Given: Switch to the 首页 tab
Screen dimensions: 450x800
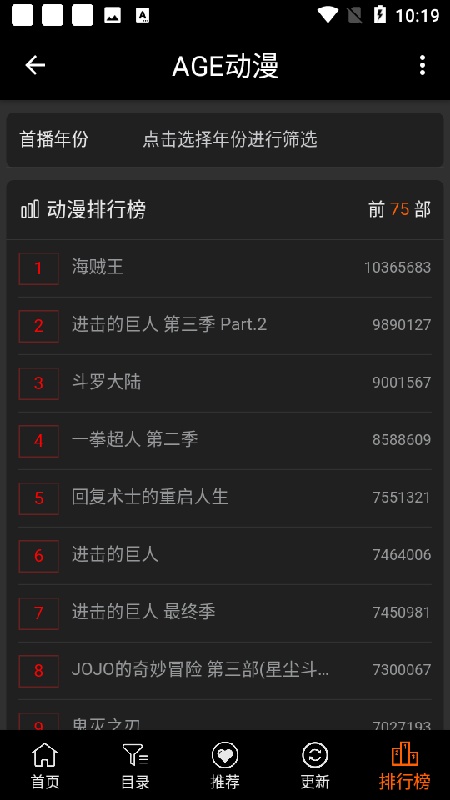Looking at the screenshot, I should point(45,765).
